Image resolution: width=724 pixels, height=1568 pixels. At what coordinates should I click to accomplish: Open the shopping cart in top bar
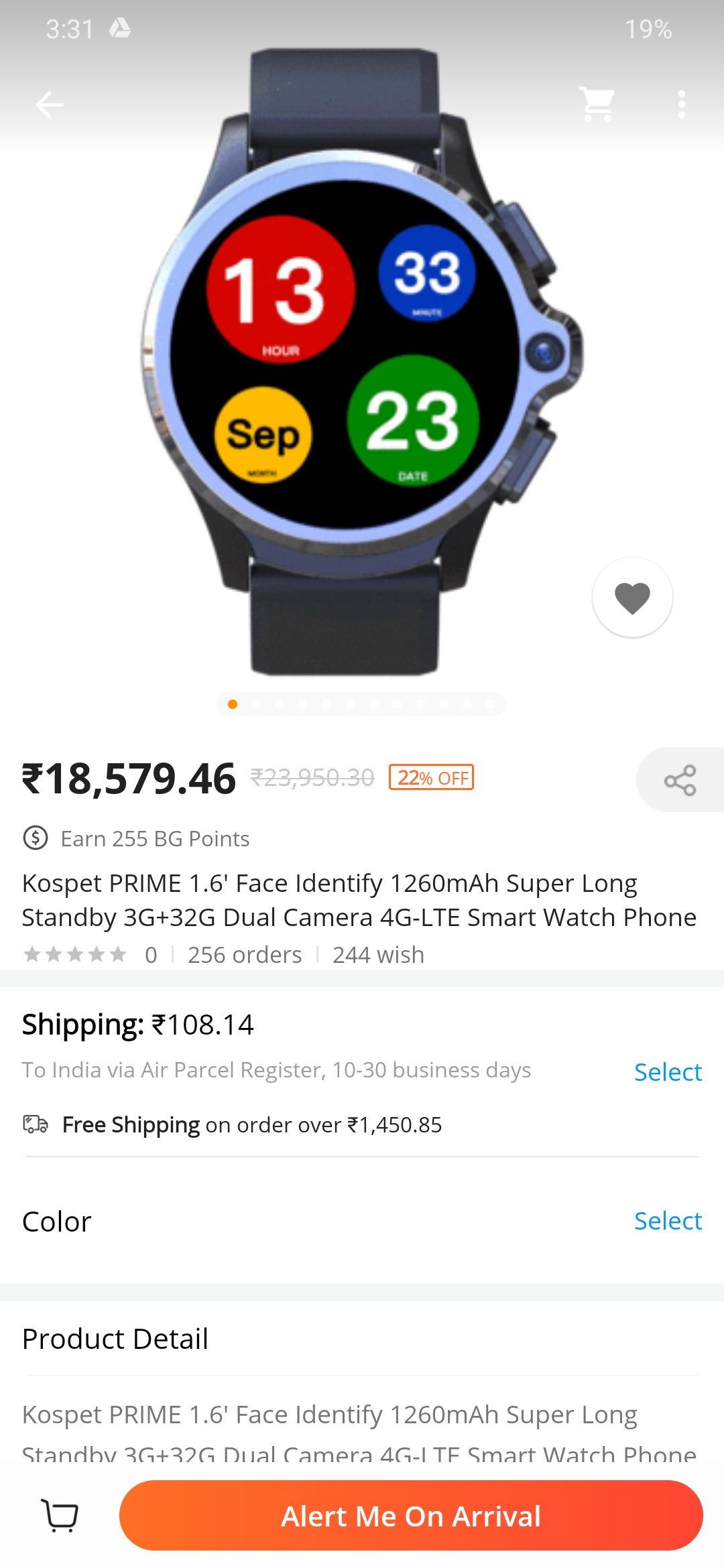[x=597, y=105]
